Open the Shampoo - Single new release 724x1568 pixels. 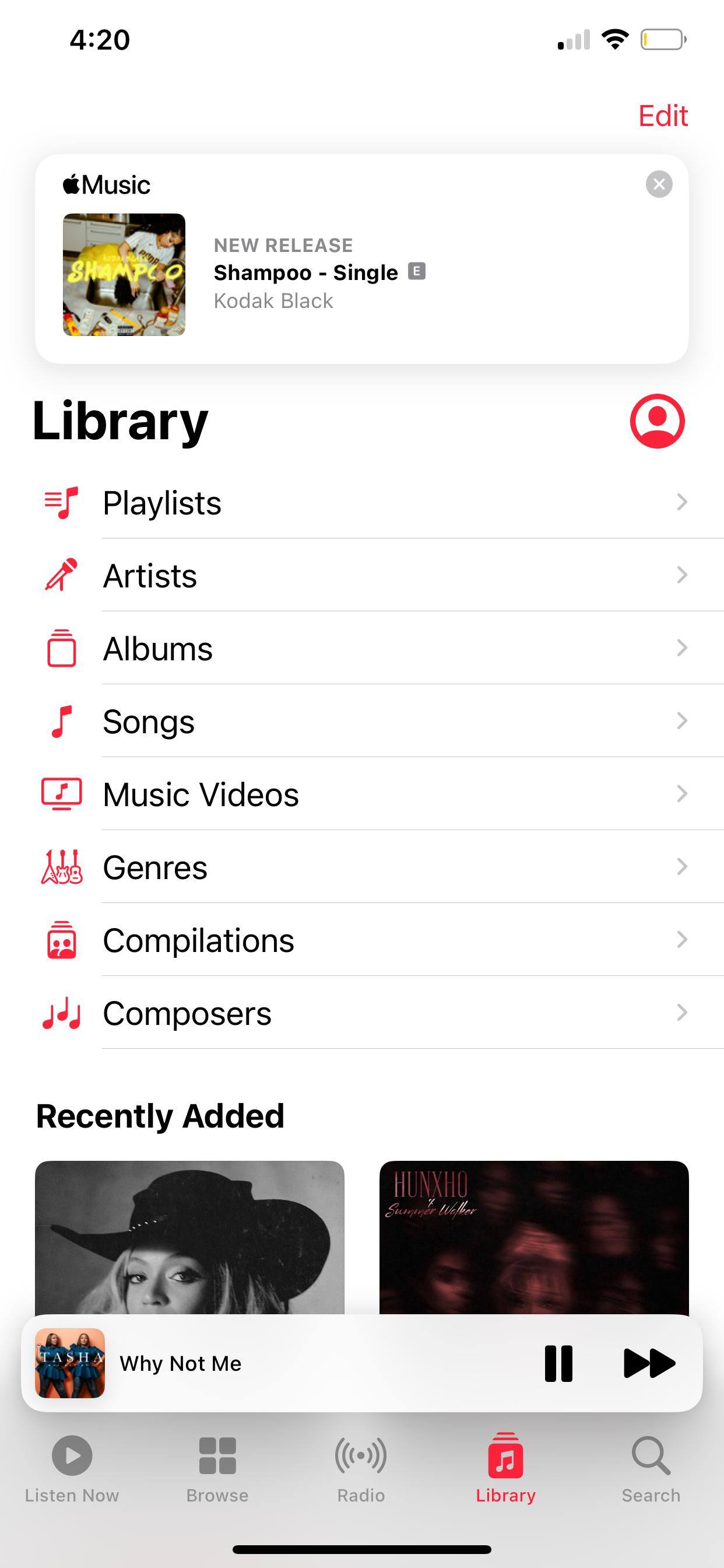pyautogui.click(x=304, y=274)
